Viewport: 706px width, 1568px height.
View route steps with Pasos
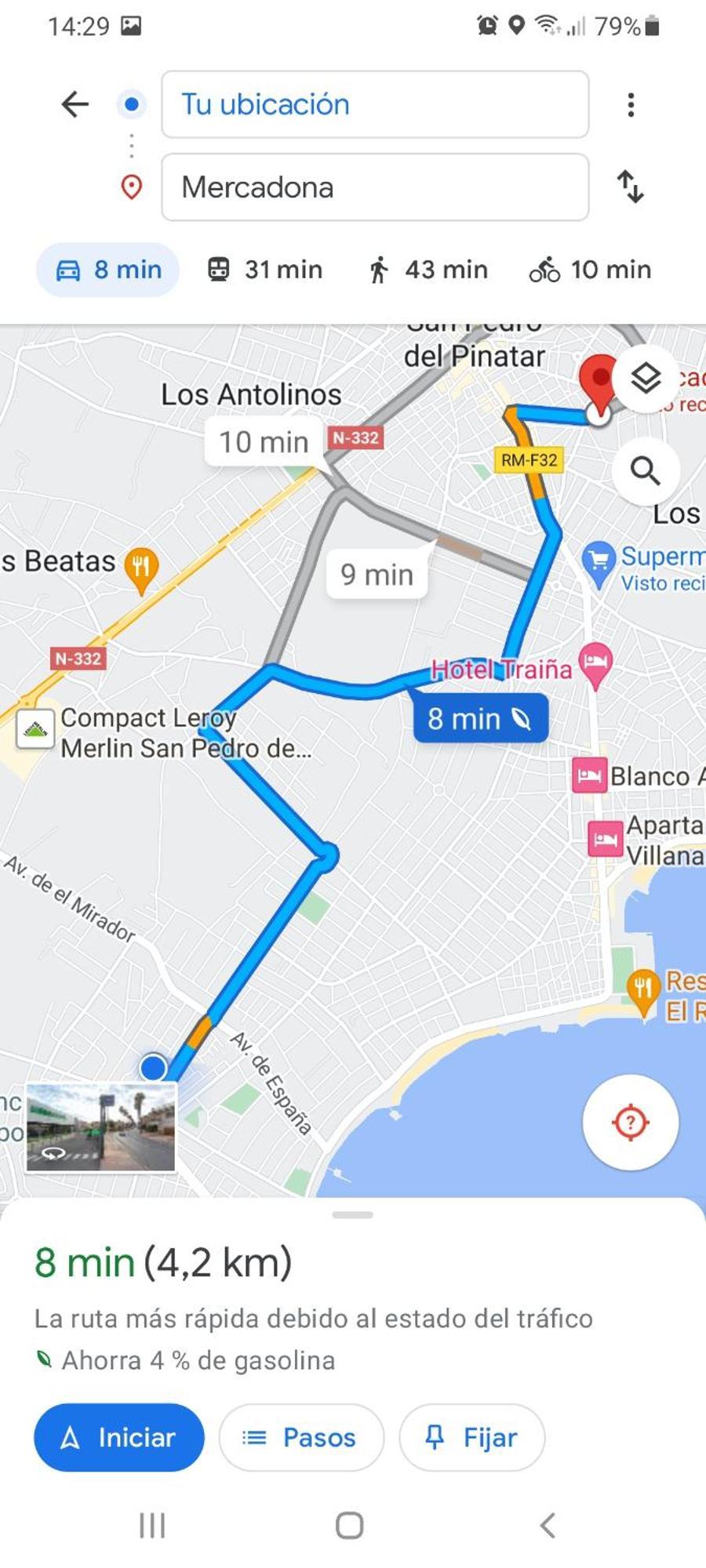(301, 1437)
